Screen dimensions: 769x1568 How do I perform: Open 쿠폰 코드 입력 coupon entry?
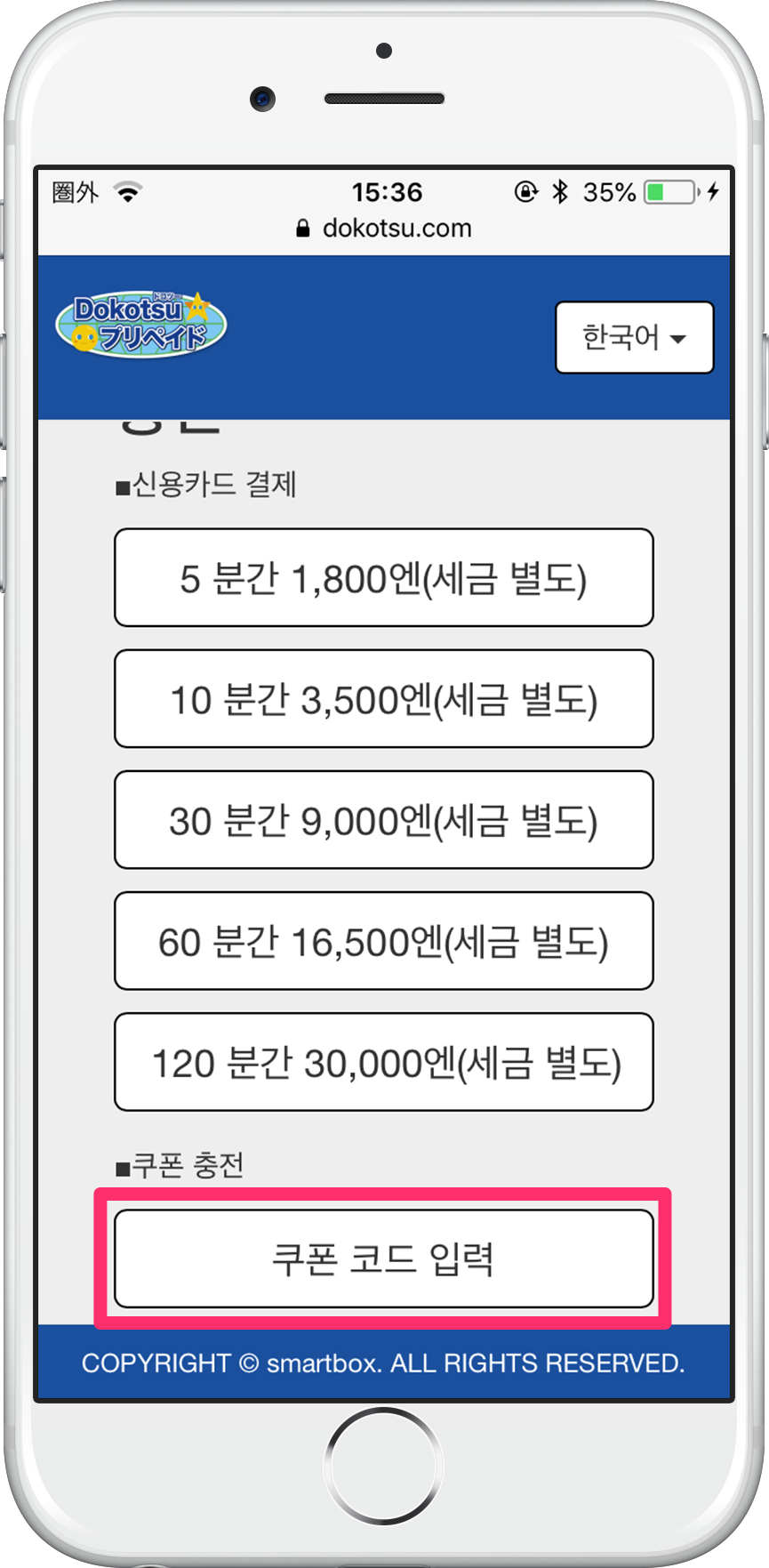pyautogui.click(x=383, y=1258)
